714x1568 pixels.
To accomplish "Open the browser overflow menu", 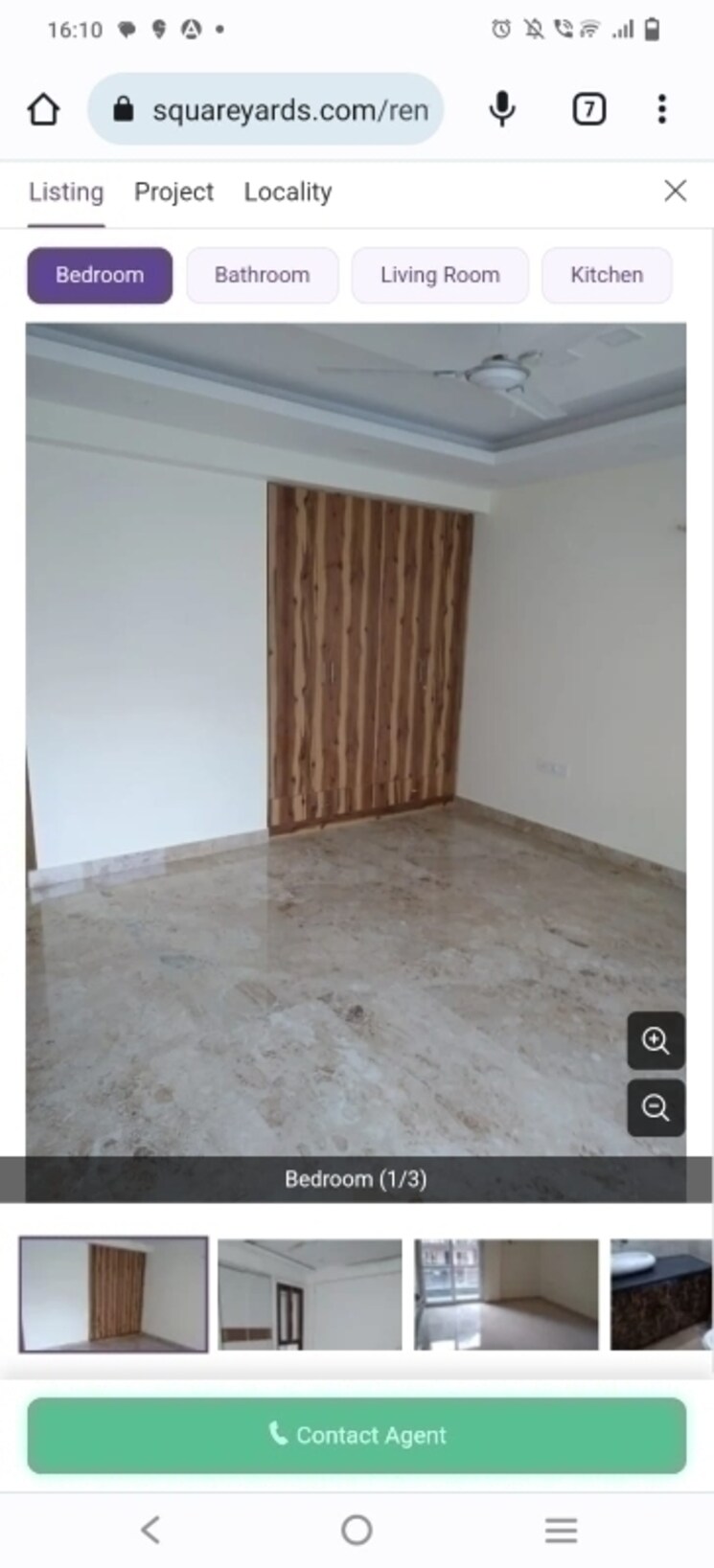I will [661, 109].
